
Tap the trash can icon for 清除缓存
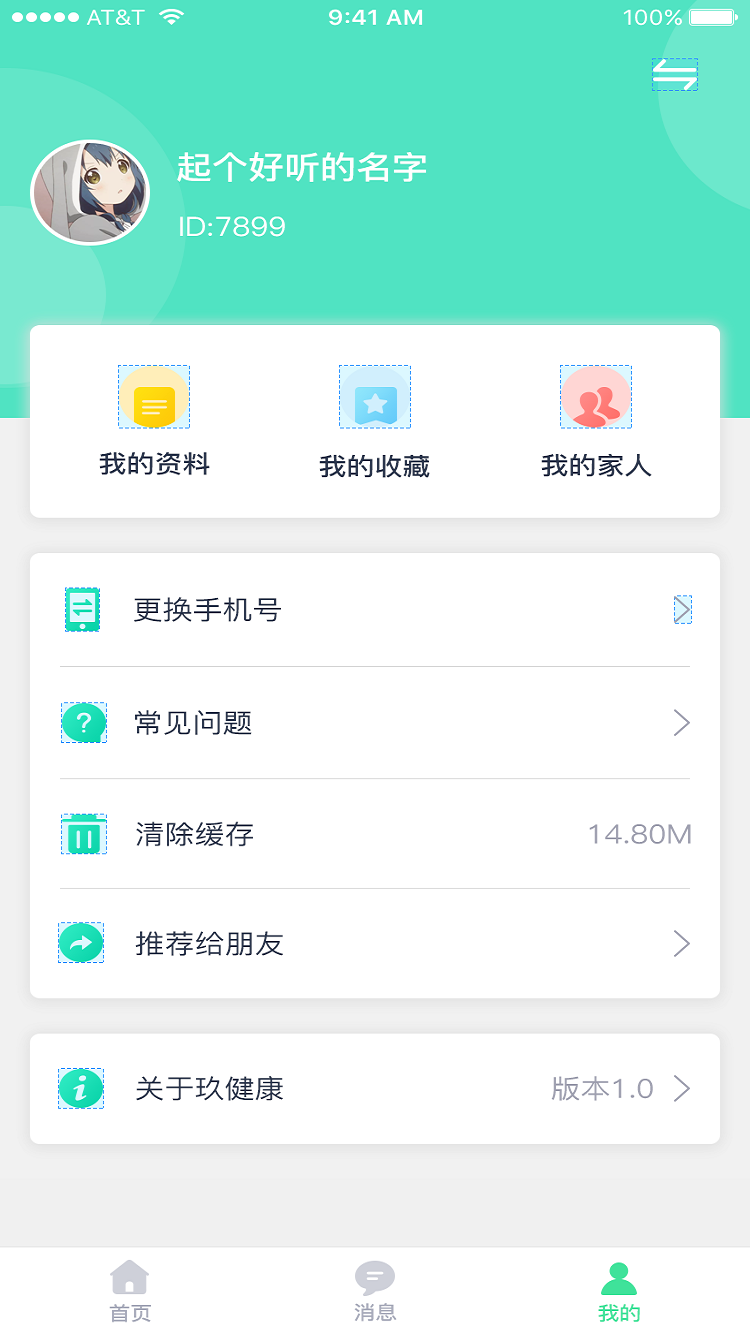point(84,833)
